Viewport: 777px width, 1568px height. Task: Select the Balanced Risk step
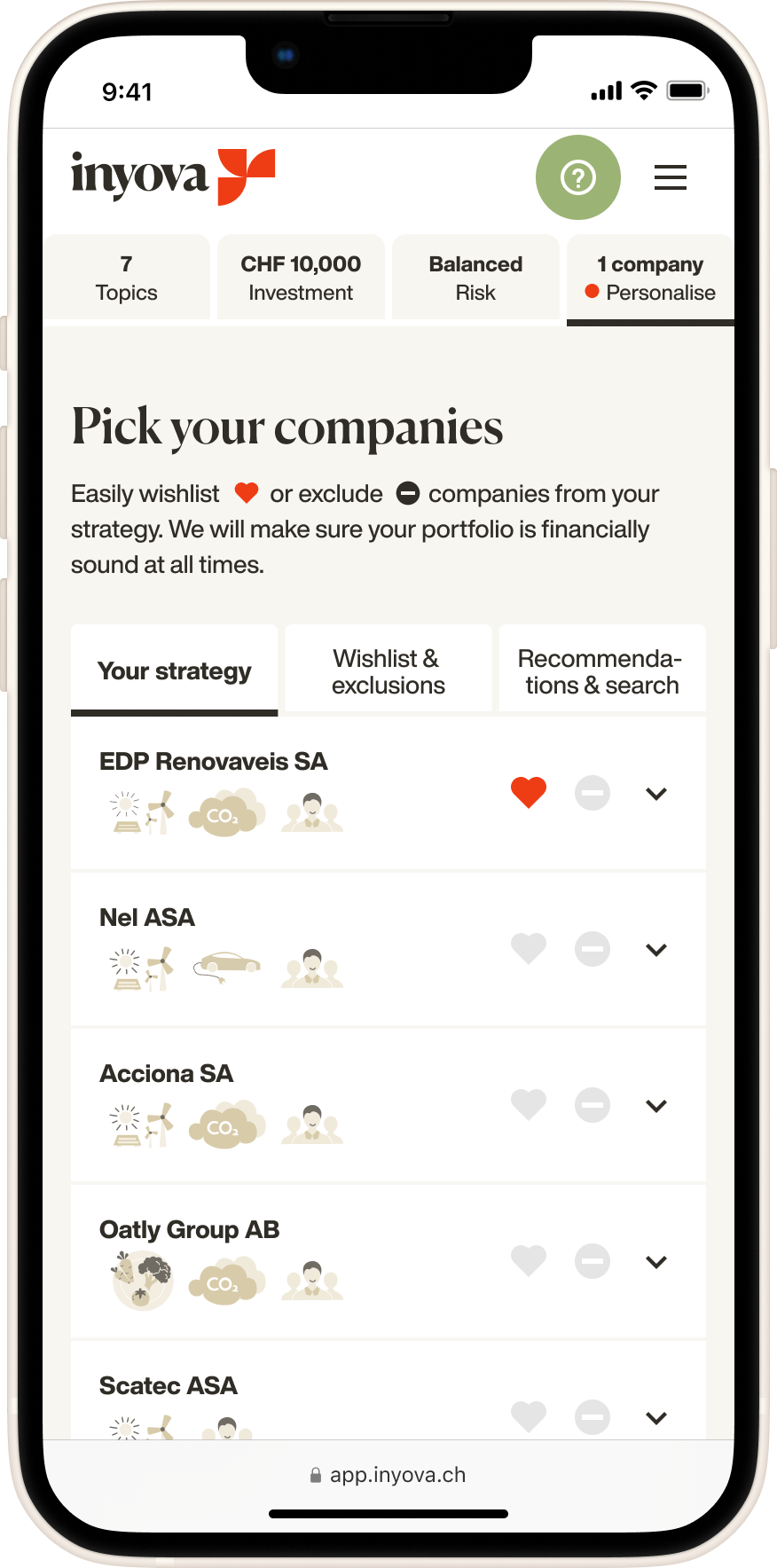(475, 278)
